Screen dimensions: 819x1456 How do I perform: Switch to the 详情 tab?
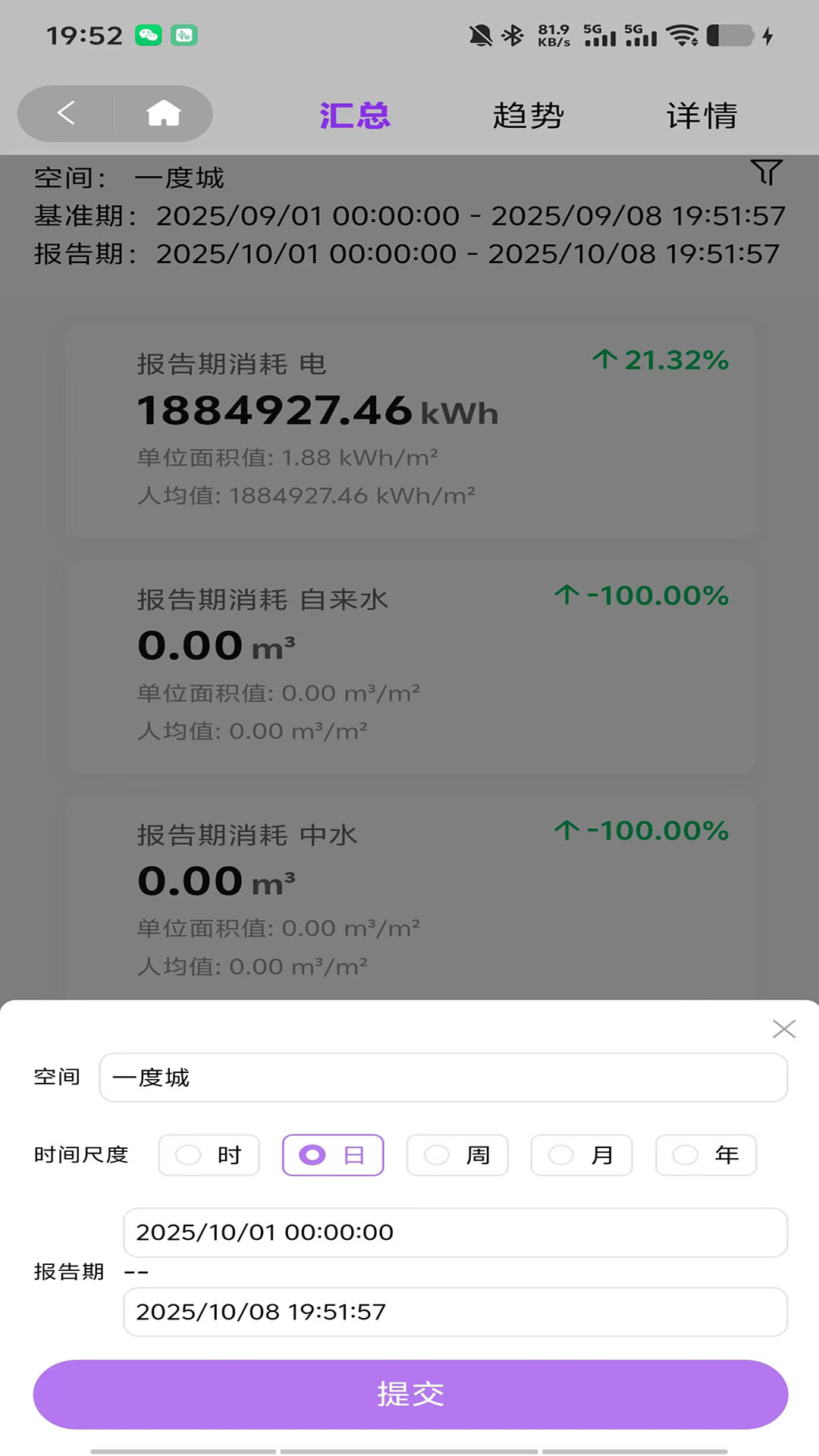click(x=701, y=115)
